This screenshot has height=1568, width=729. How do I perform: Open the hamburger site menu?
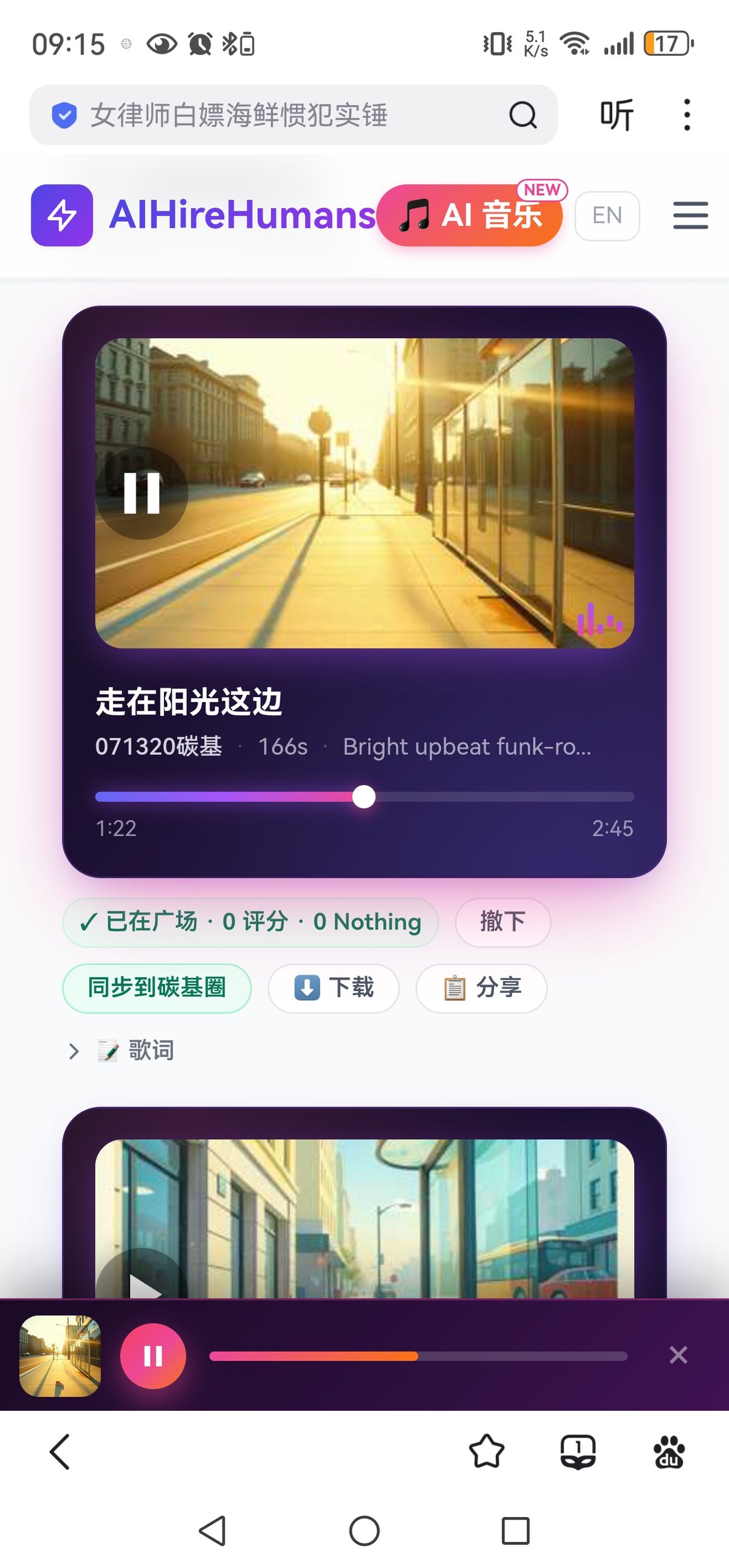(690, 216)
